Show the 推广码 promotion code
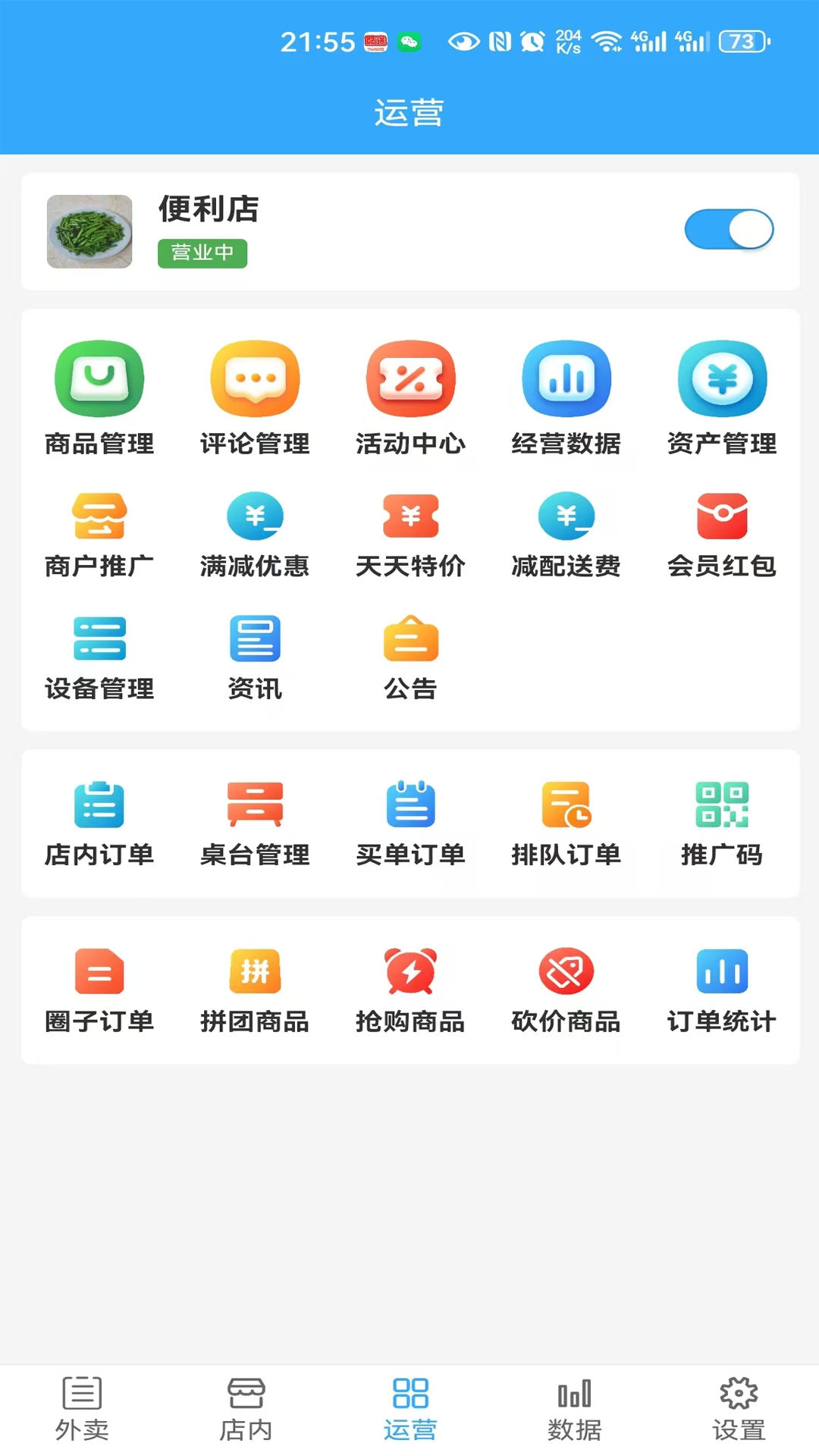Image resolution: width=819 pixels, height=1456 pixels. tap(722, 824)
